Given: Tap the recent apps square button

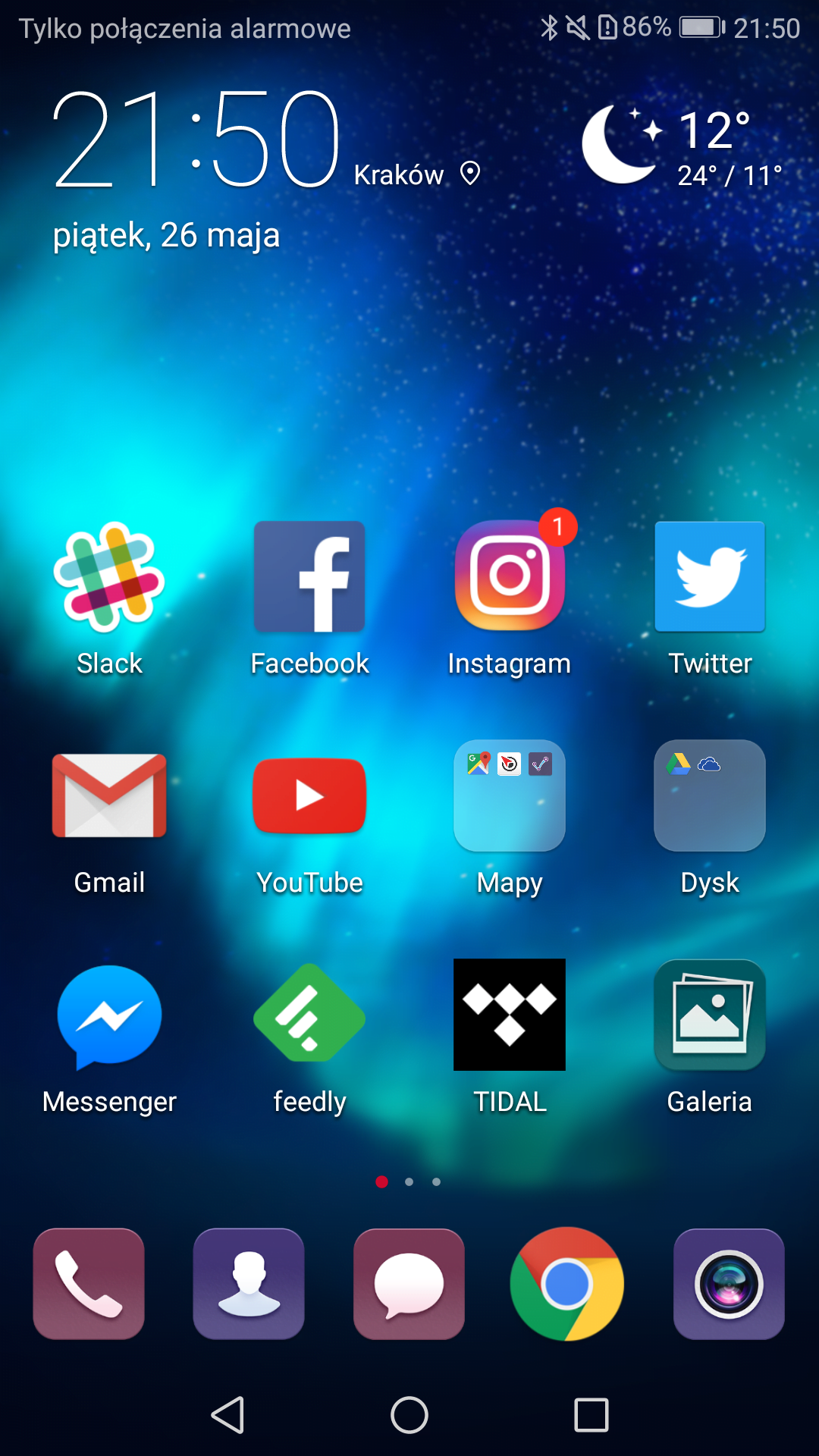Looking at the screenshot, I should (x=591, y=1415).
